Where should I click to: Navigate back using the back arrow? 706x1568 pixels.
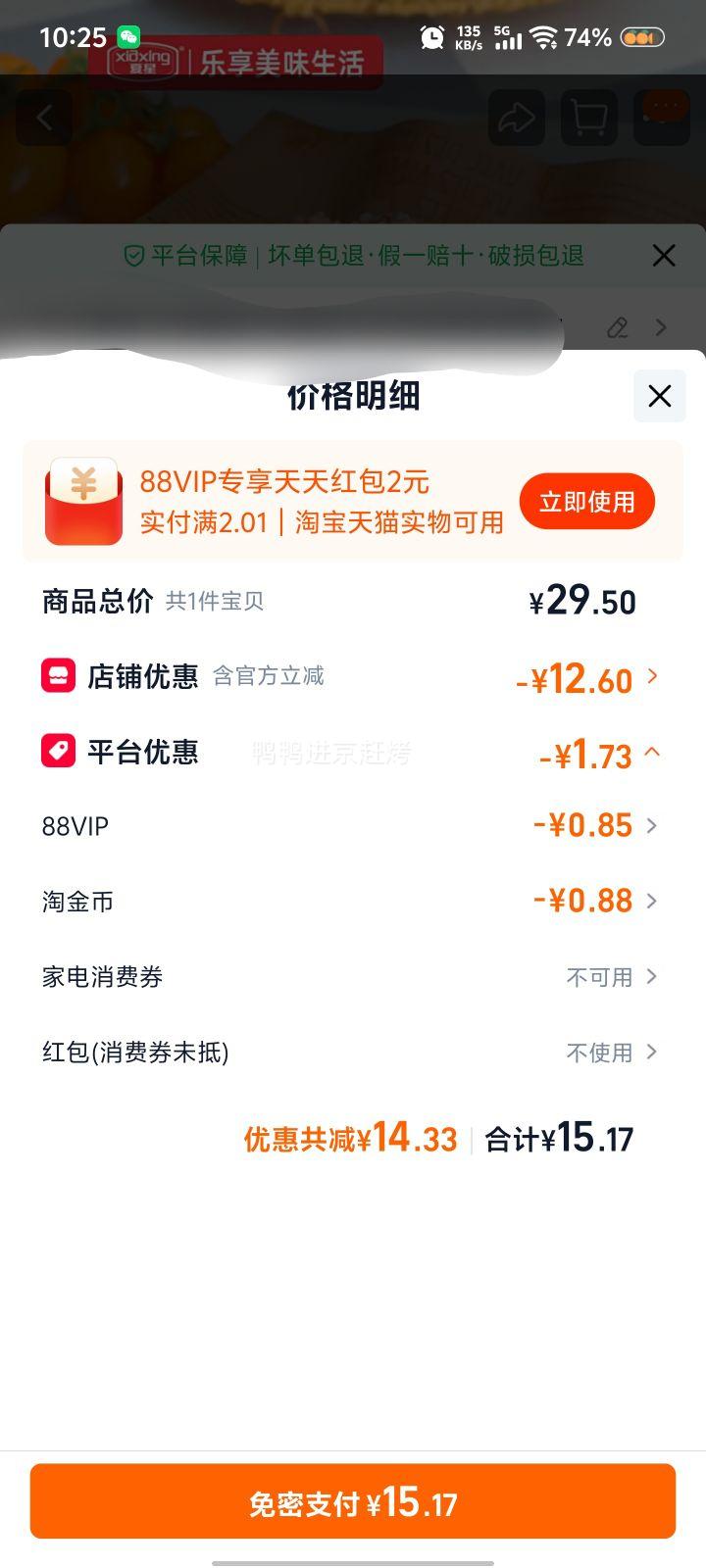pyautogui.click(x=45, y=118)
